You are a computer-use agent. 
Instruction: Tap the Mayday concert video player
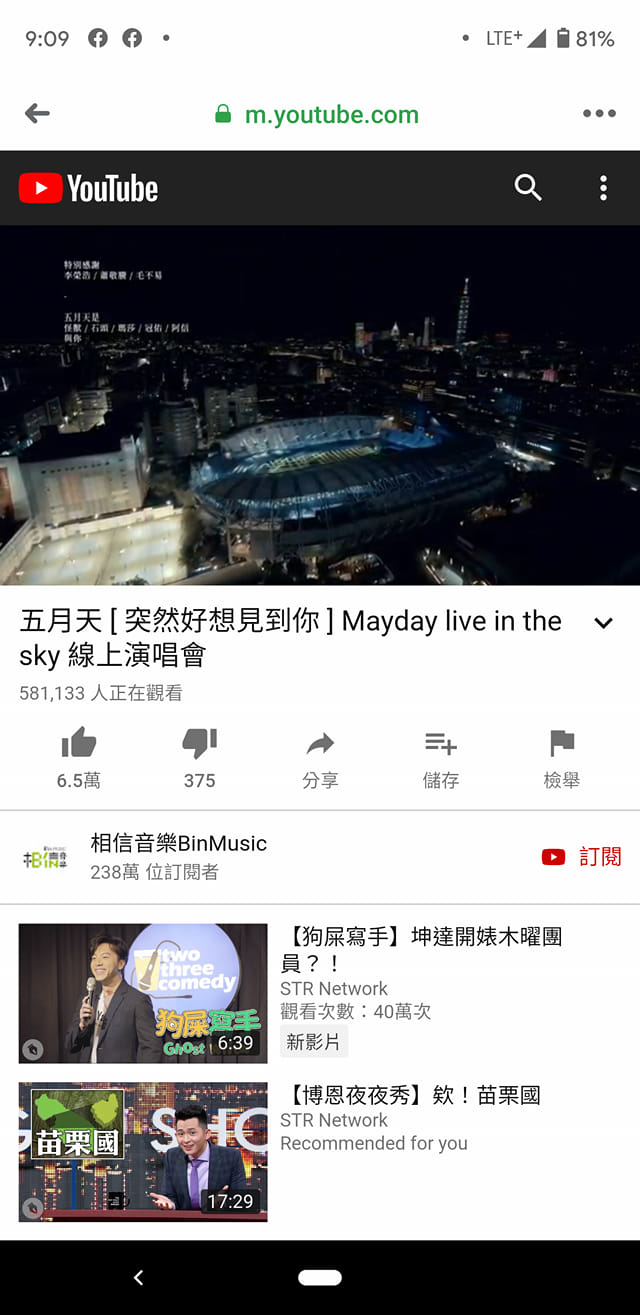(x=320, y=405)
